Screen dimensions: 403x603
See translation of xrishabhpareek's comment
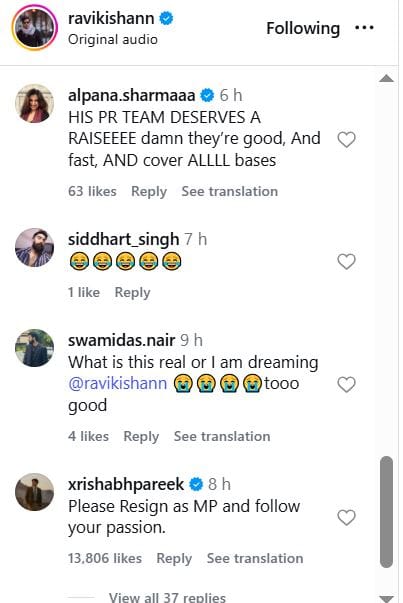[255, 558]
